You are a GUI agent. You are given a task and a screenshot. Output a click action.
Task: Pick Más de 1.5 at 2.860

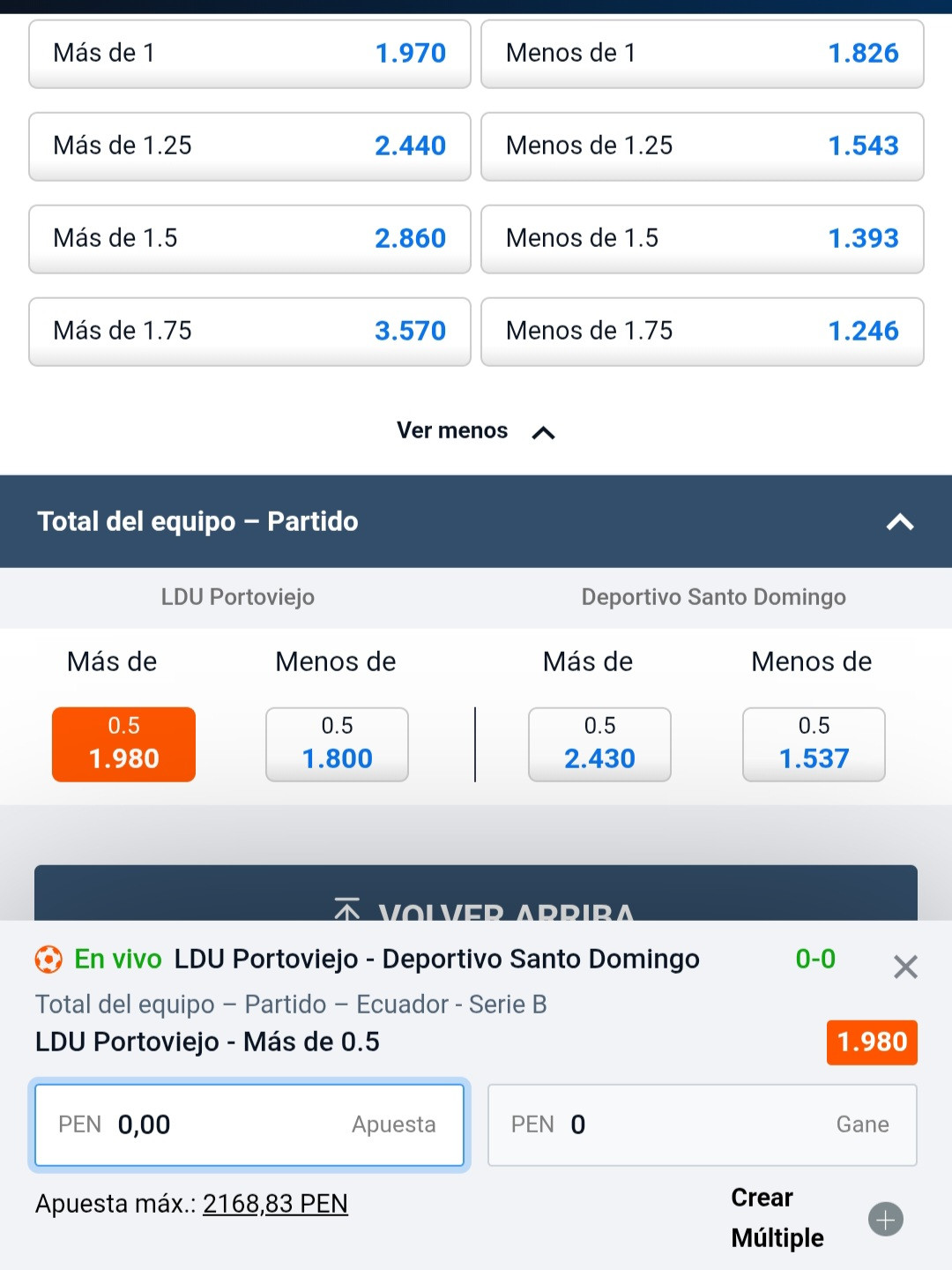tap(249, 239)
